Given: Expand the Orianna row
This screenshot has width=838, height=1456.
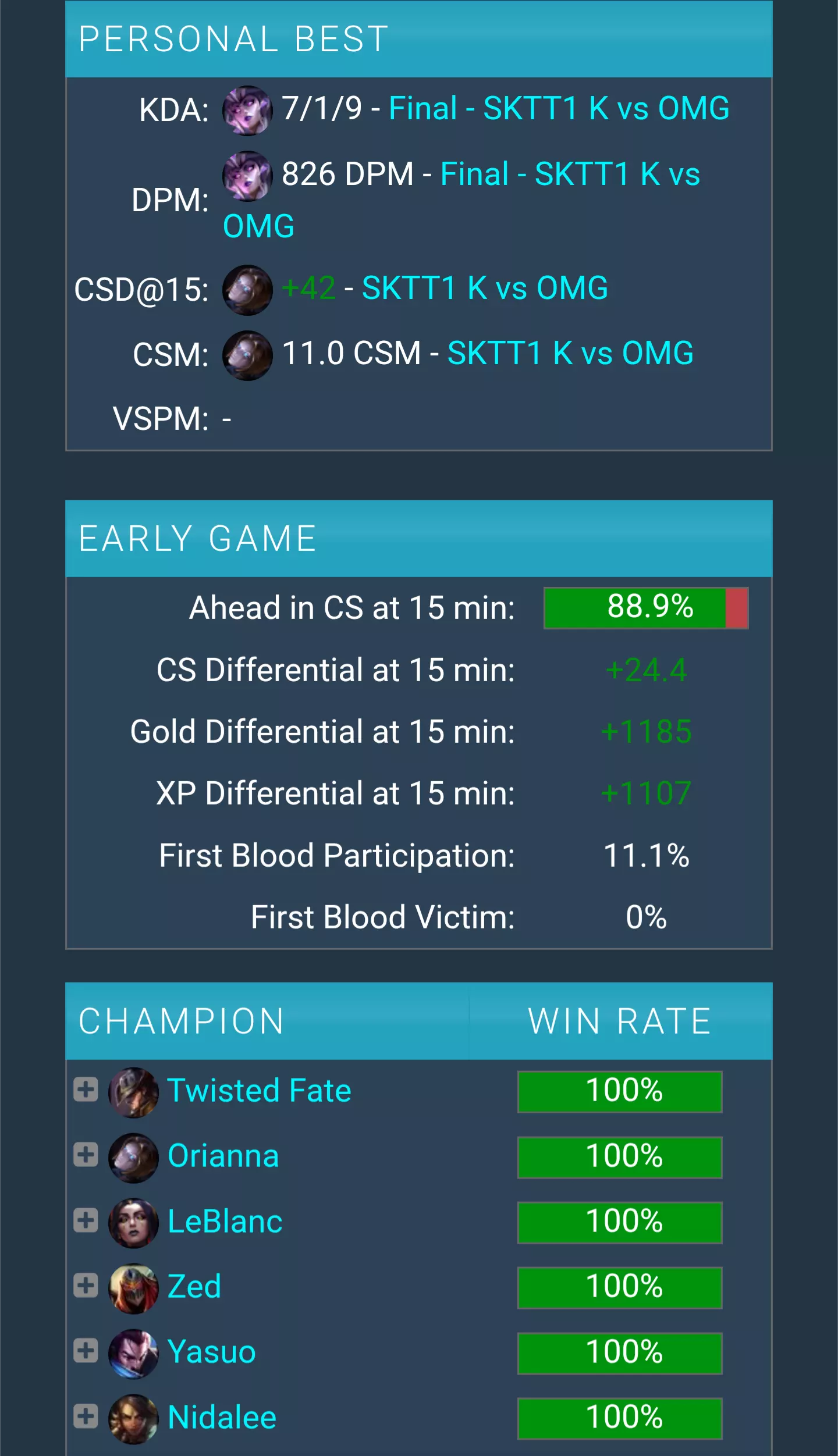Looking at the screenshot, I should 86,1155.
